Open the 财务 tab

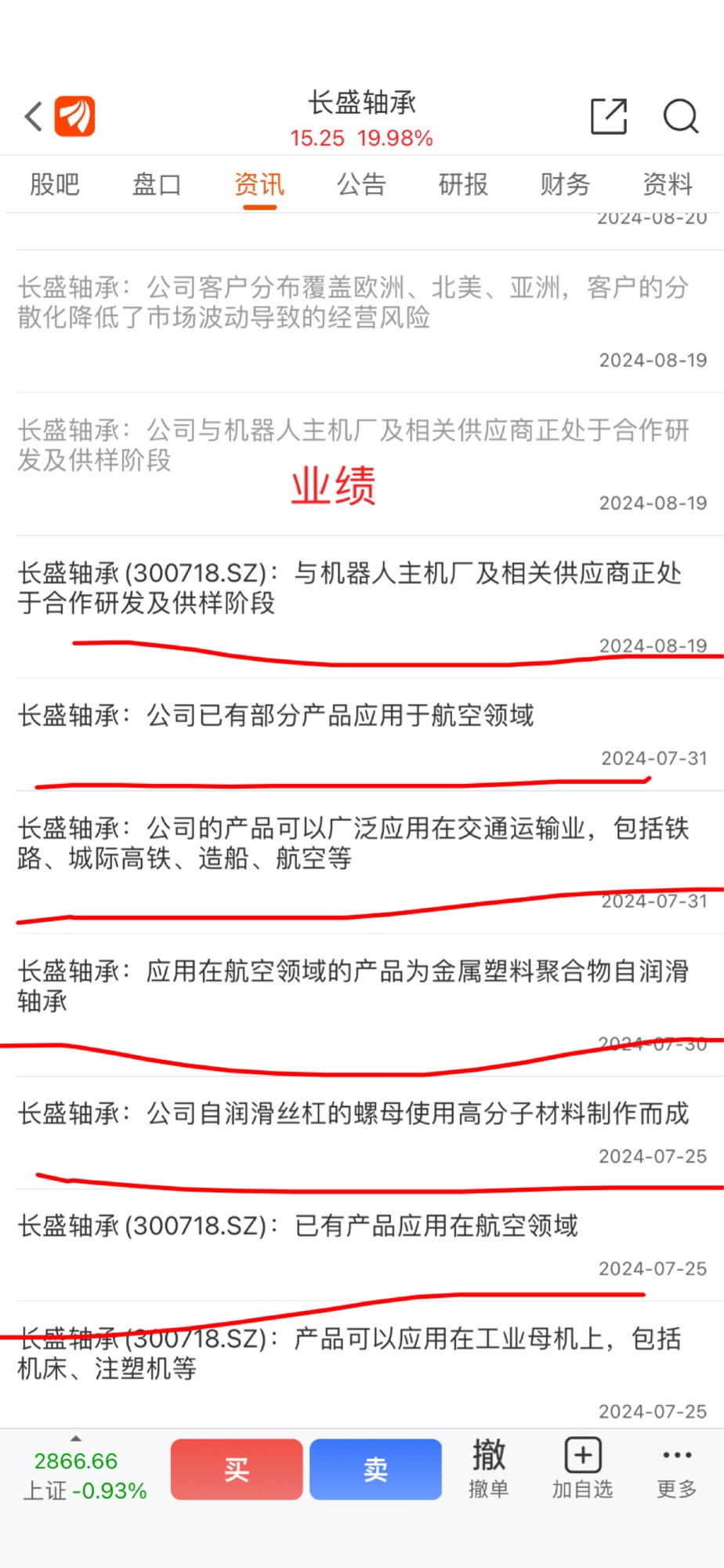[565, 184]
